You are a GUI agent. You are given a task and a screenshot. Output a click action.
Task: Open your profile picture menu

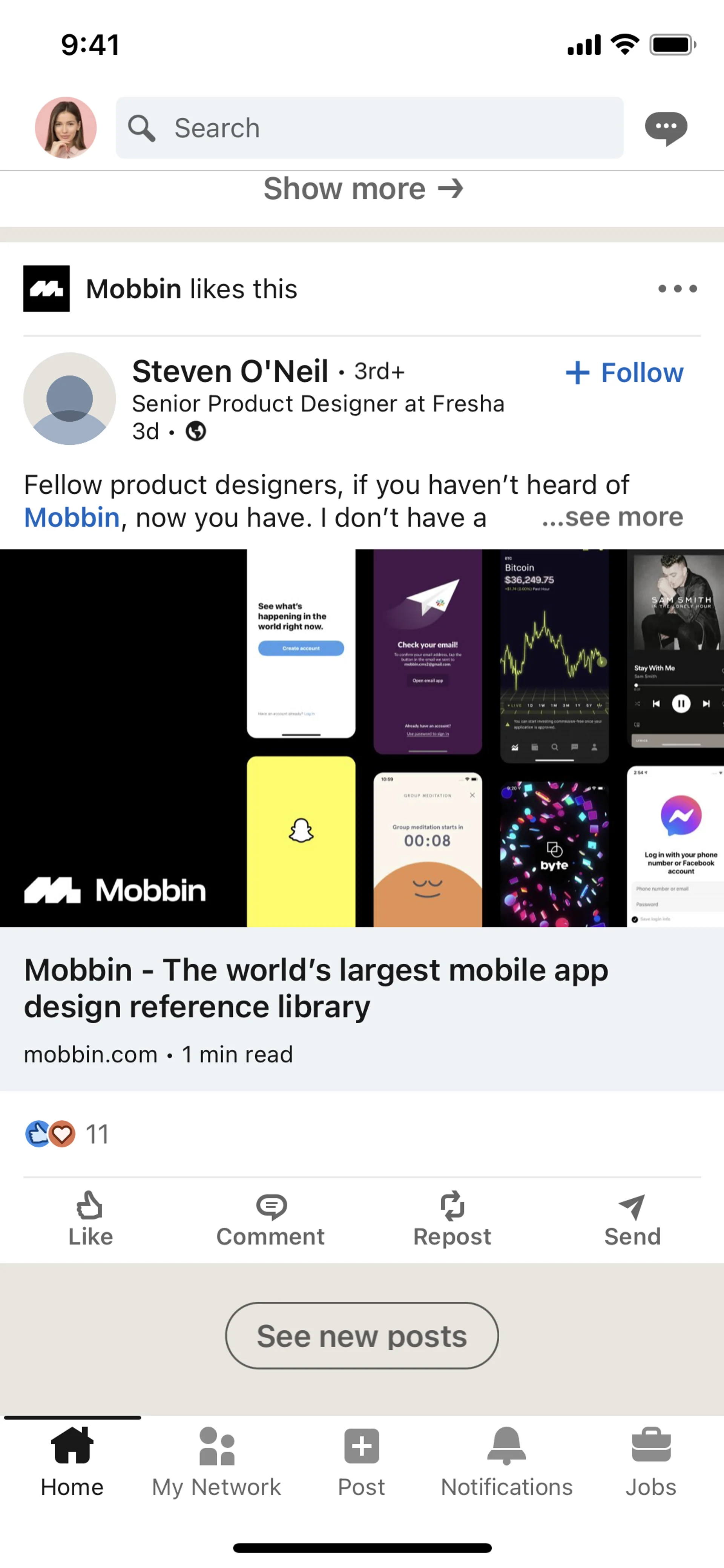click(66, 128)
